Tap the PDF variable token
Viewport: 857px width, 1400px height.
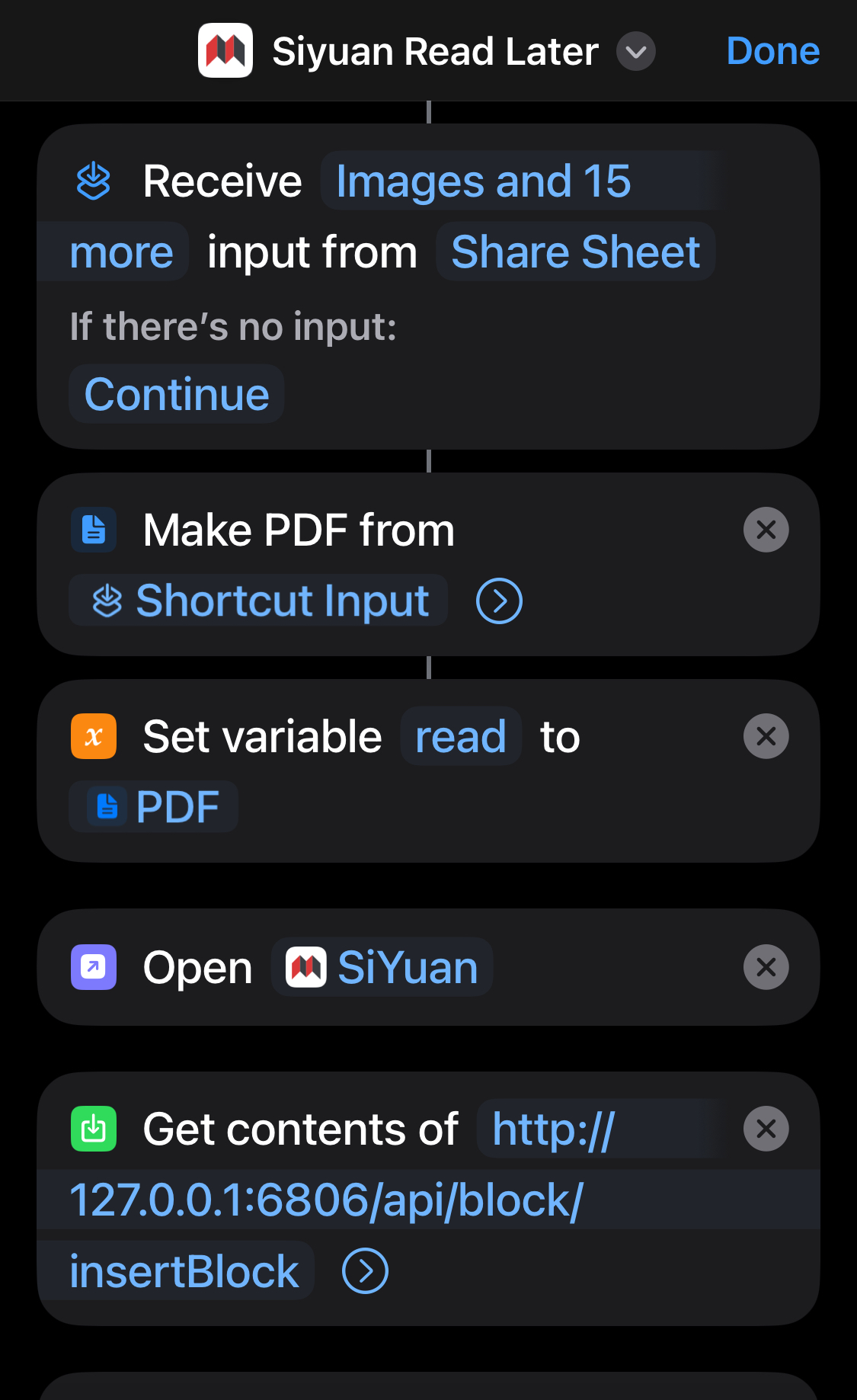pos(154,806)
